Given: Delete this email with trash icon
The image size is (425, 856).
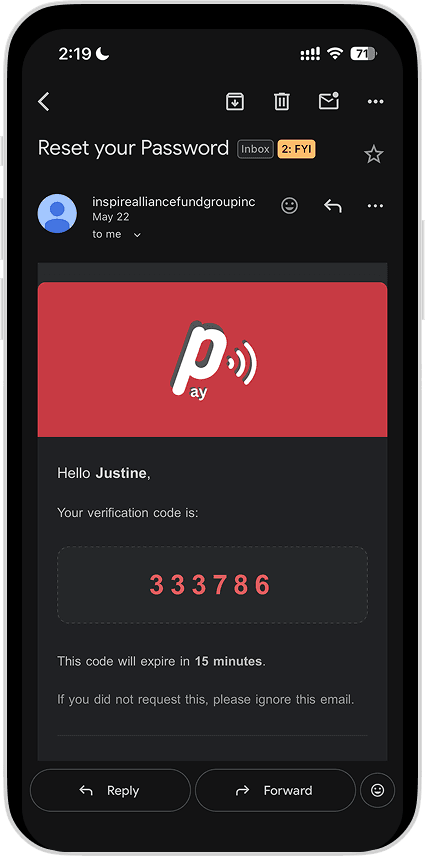Looking at the screenshot, I should click(282, 102).
